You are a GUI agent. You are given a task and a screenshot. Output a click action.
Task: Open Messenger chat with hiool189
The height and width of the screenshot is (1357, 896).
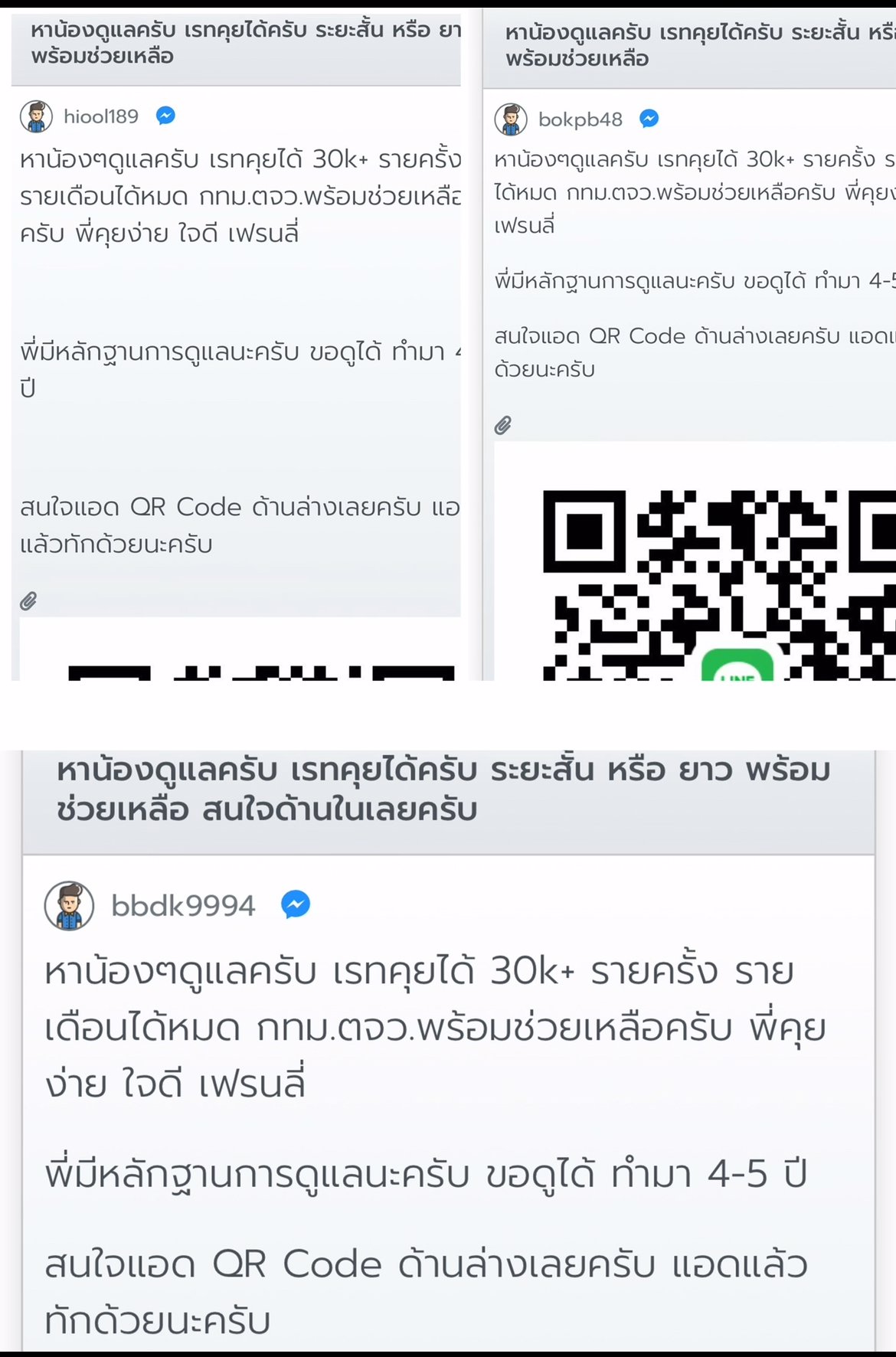[165, 116]
